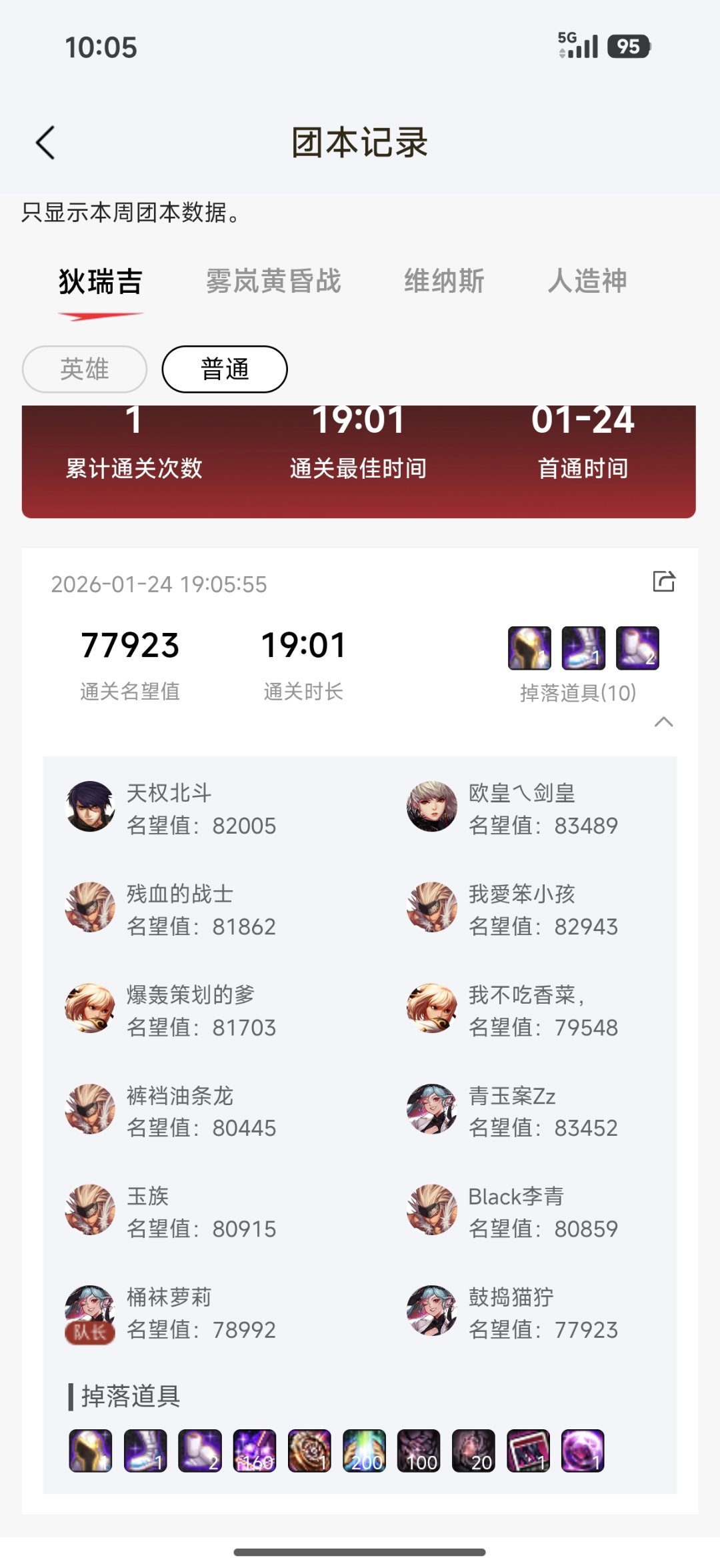Collapse the raid record details
The height and width of the screenshot is (1568, 720).
[663, 722]
